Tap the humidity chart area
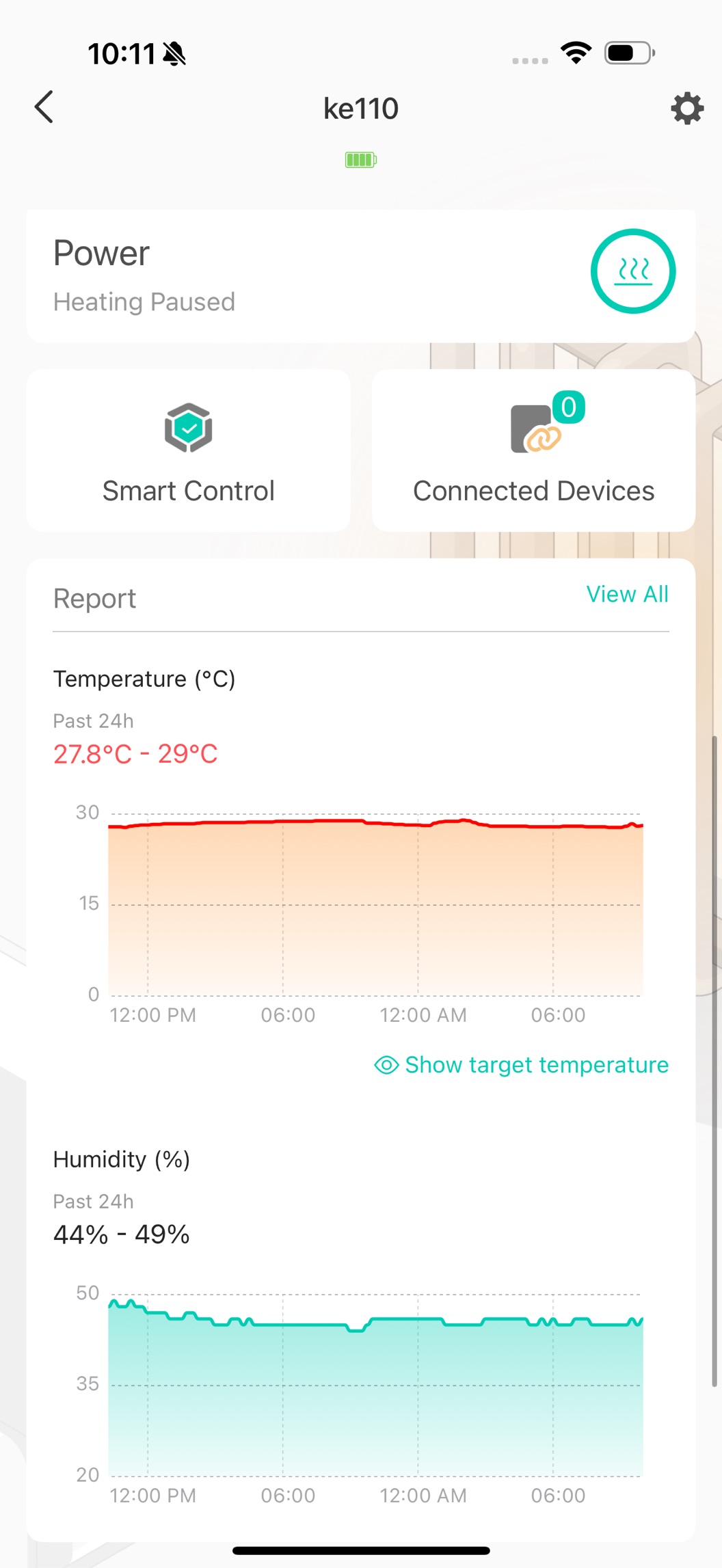722x1568 pixels. 376,1381
